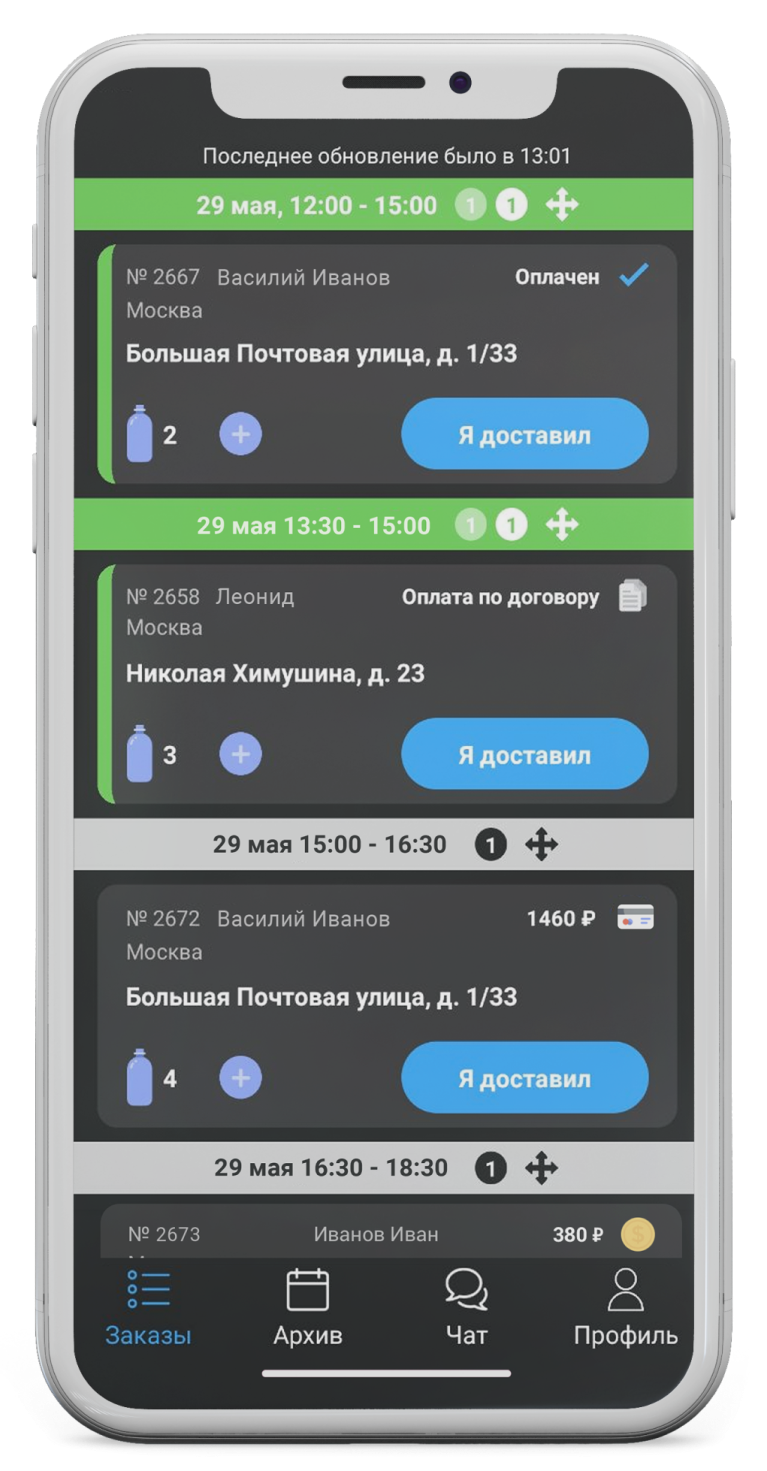Open the Чат tab
The width and height of the screenshot is (767, 1471).
[466, 1308]
